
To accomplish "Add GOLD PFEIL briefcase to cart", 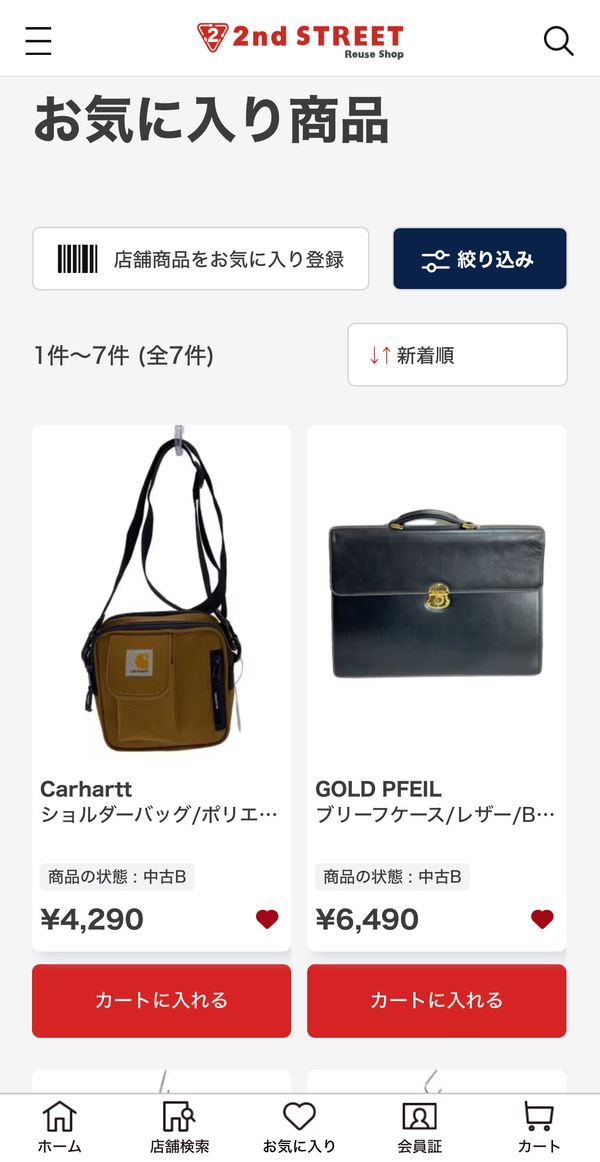I will click(437, 1000).
